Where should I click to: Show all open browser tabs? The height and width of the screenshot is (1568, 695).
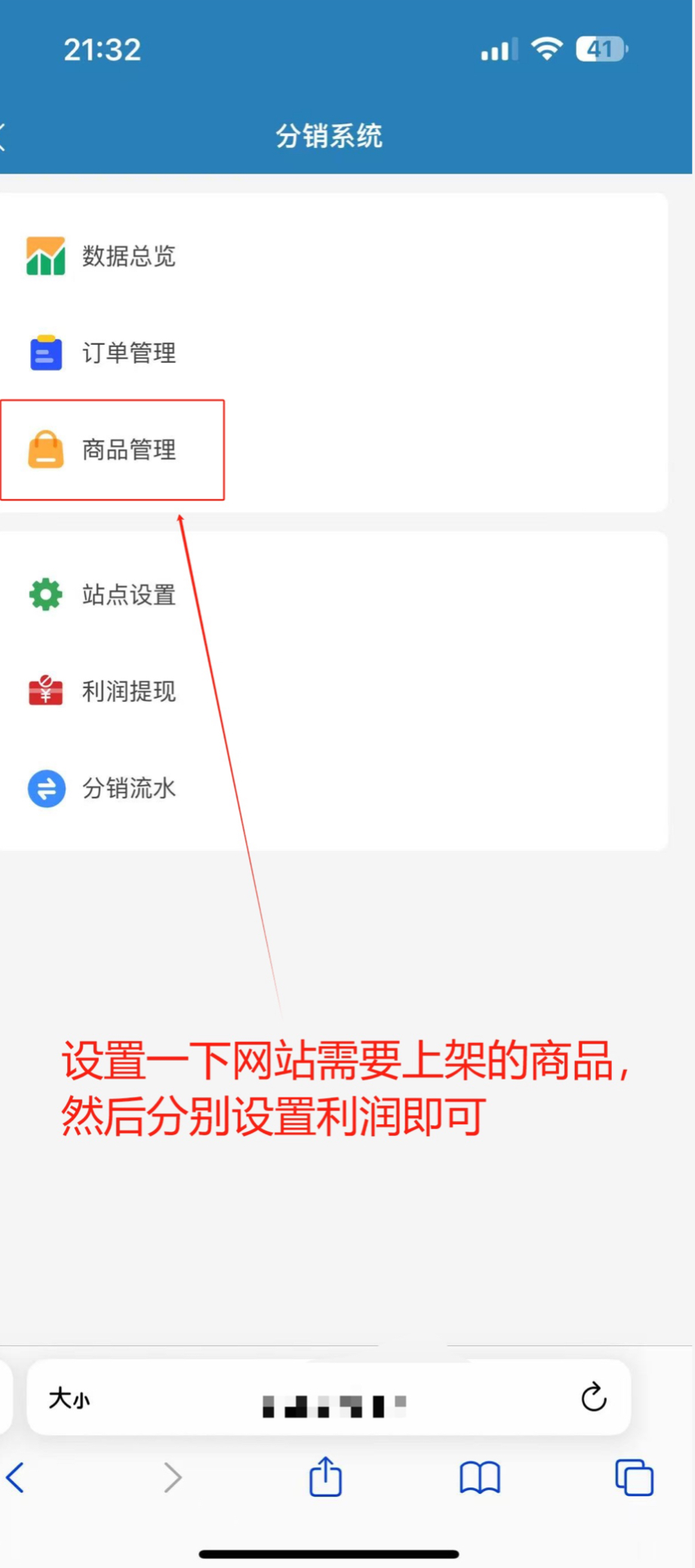634,1477
